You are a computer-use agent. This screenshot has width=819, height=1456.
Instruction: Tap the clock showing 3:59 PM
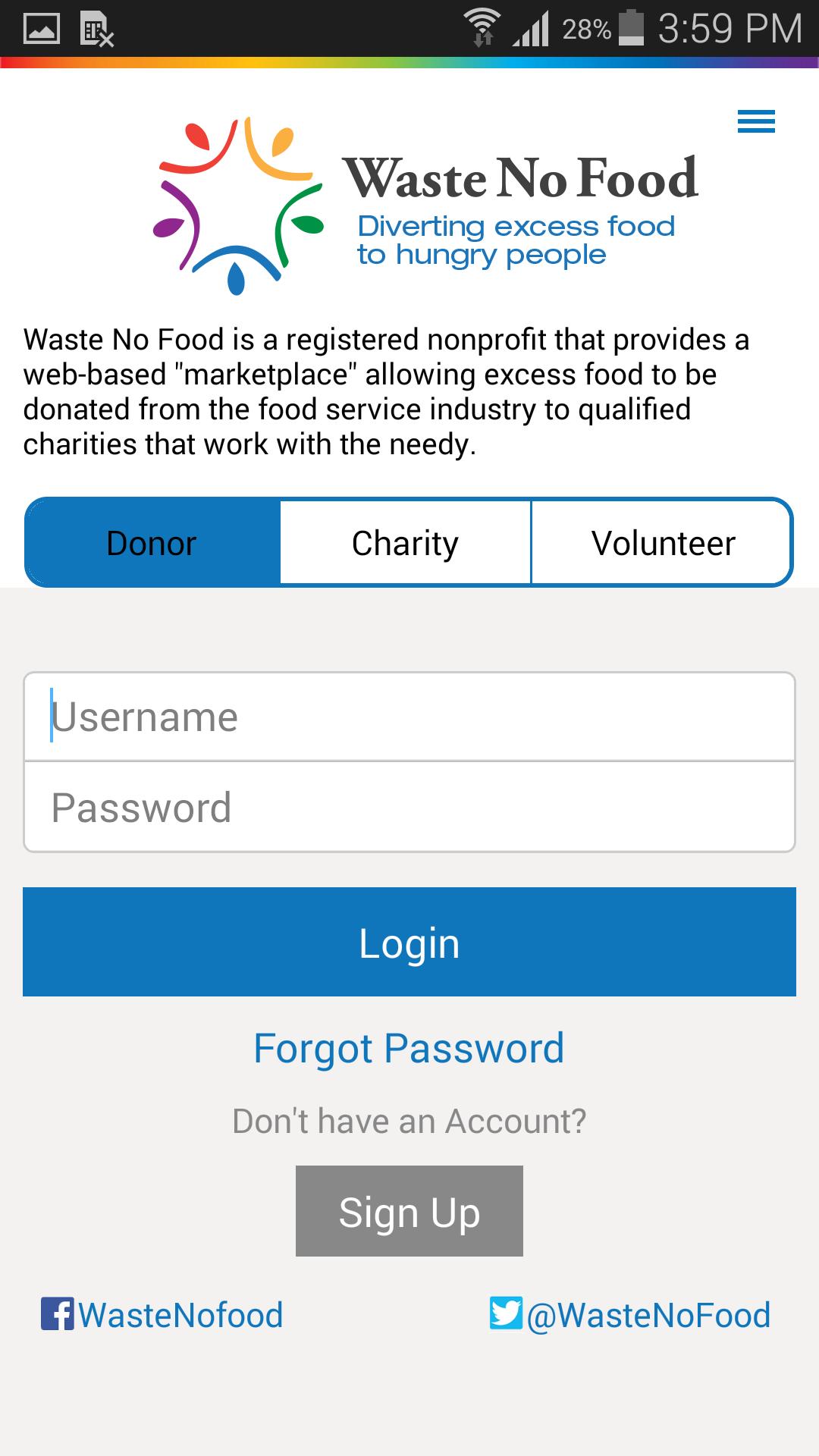pos(732,29)
